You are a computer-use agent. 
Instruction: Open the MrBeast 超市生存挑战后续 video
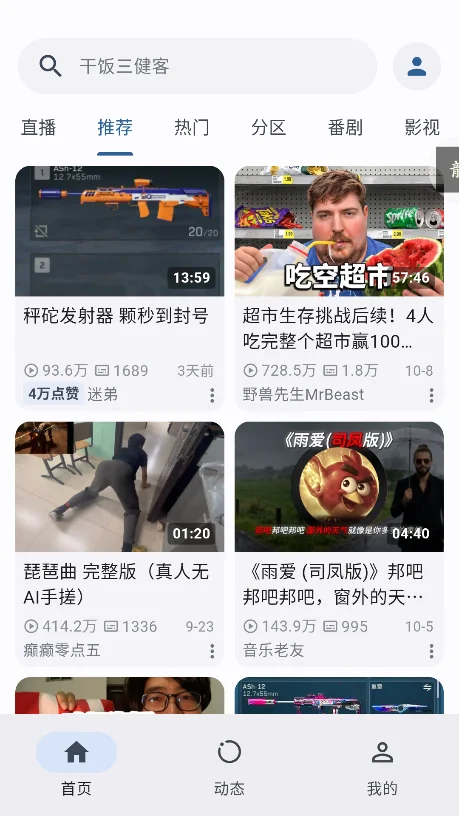pos(339,288)
